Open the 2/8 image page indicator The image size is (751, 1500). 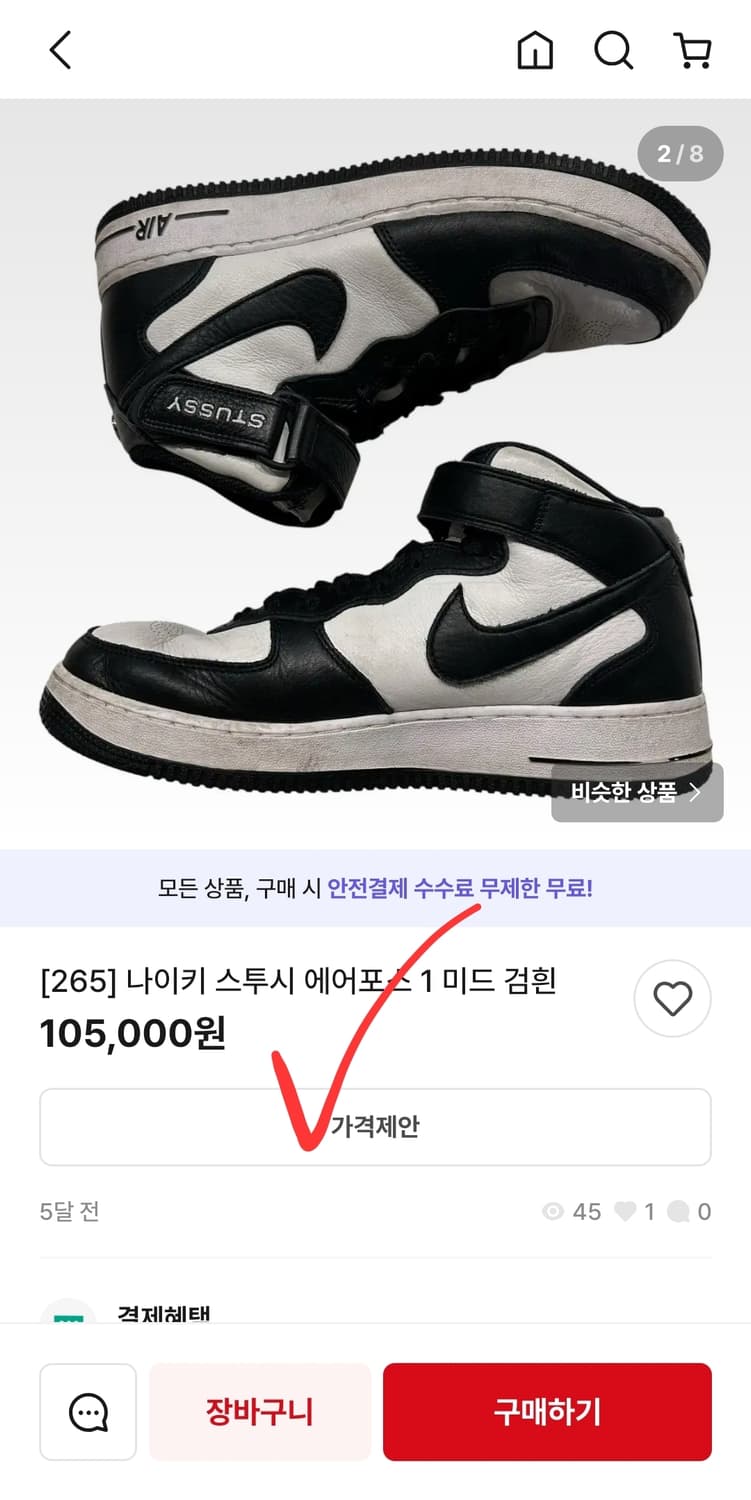[679, 154]
